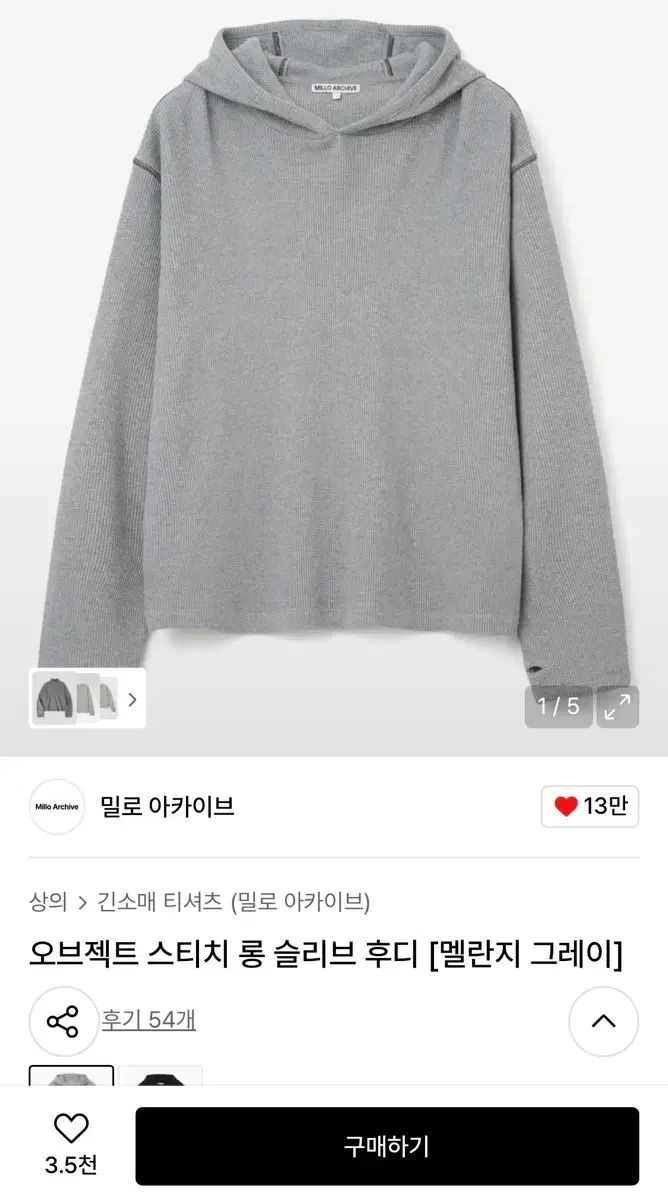This screenshot has width=668, height=1200.
Task: Expand the product image to fullscreen
Action: tap(617, 707)
